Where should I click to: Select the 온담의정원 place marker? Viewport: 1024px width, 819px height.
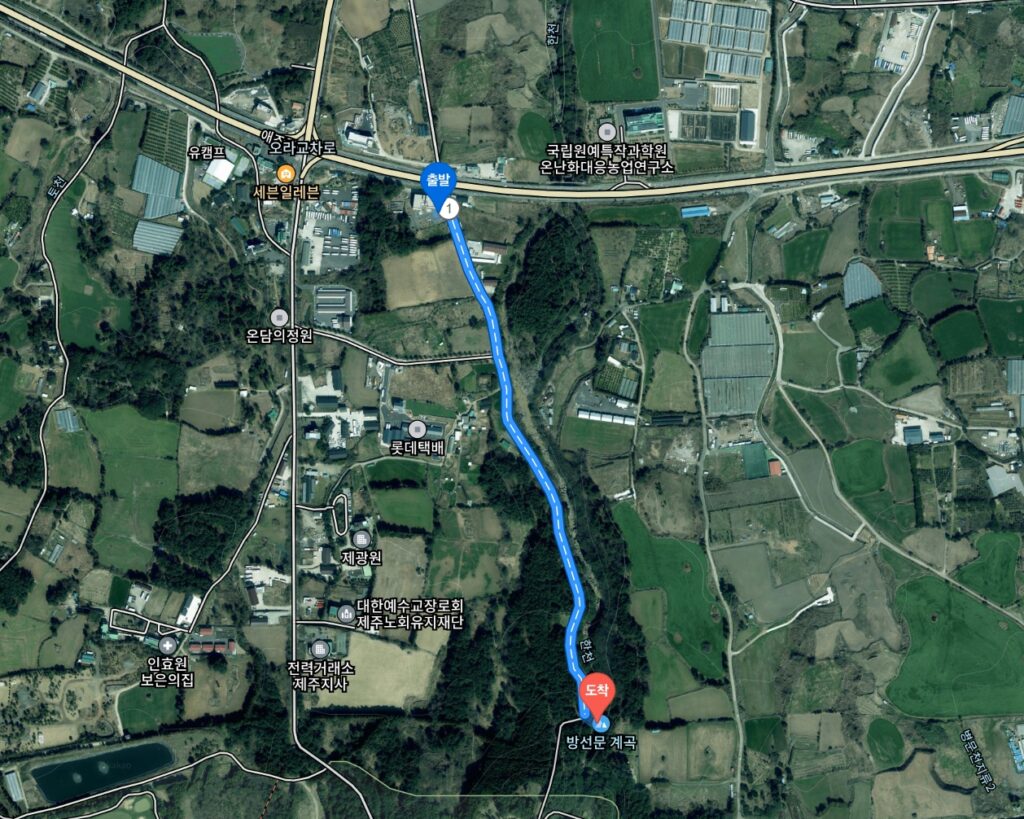tap(279, 317)
